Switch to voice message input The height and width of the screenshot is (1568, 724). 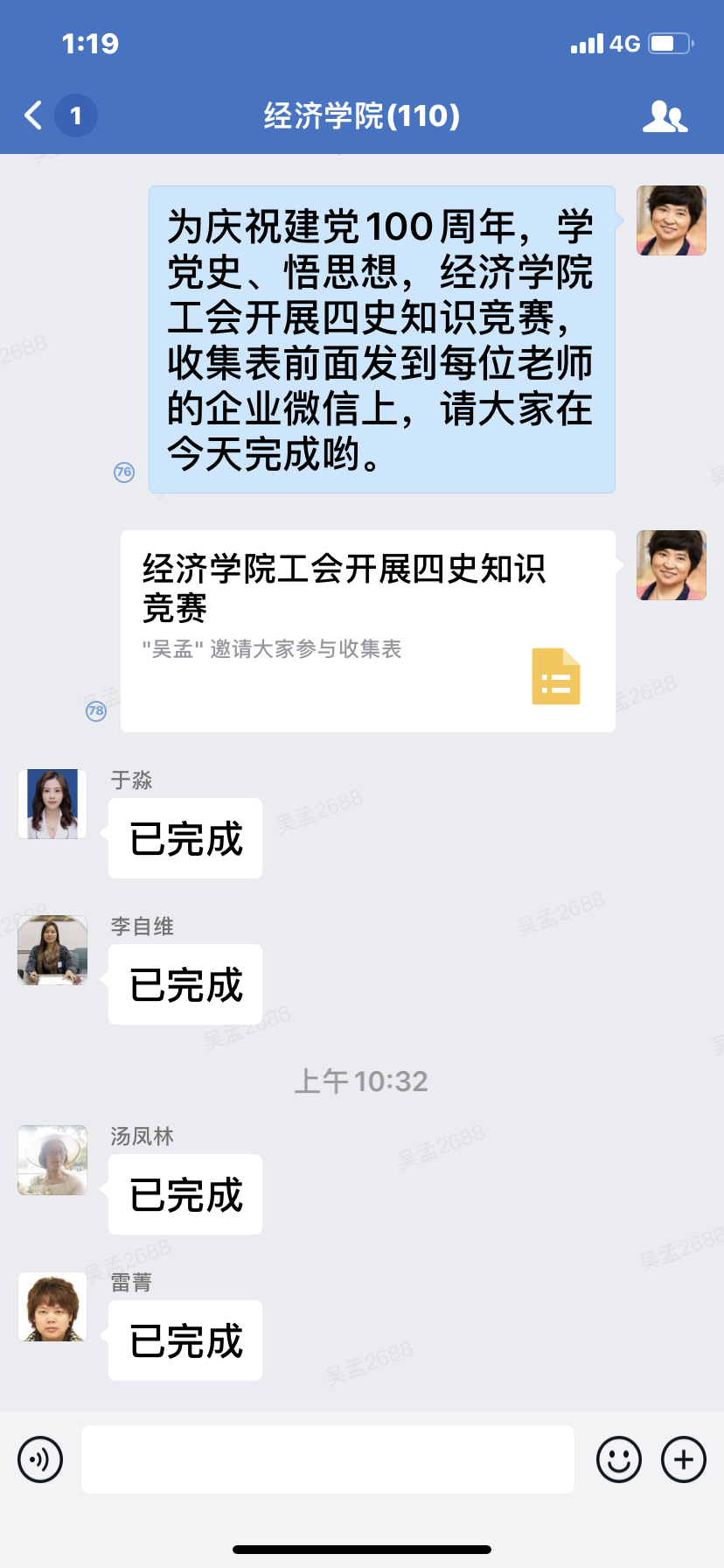40,1459
